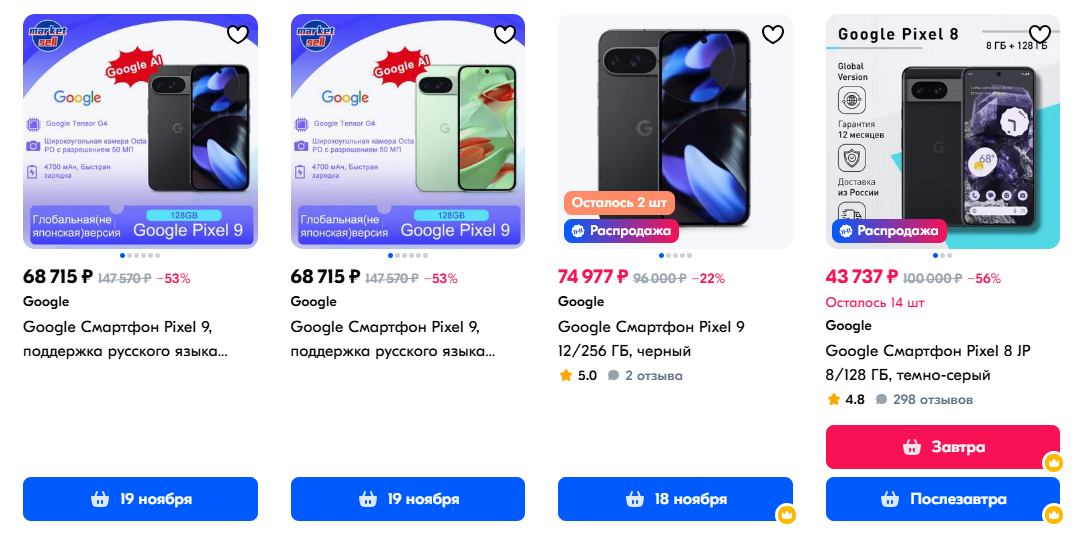The height and width of the screenshot is (534, 1083).
Task: Choose Послезавтра delivery for Pixel 8
Action: (x=942, y=499)
